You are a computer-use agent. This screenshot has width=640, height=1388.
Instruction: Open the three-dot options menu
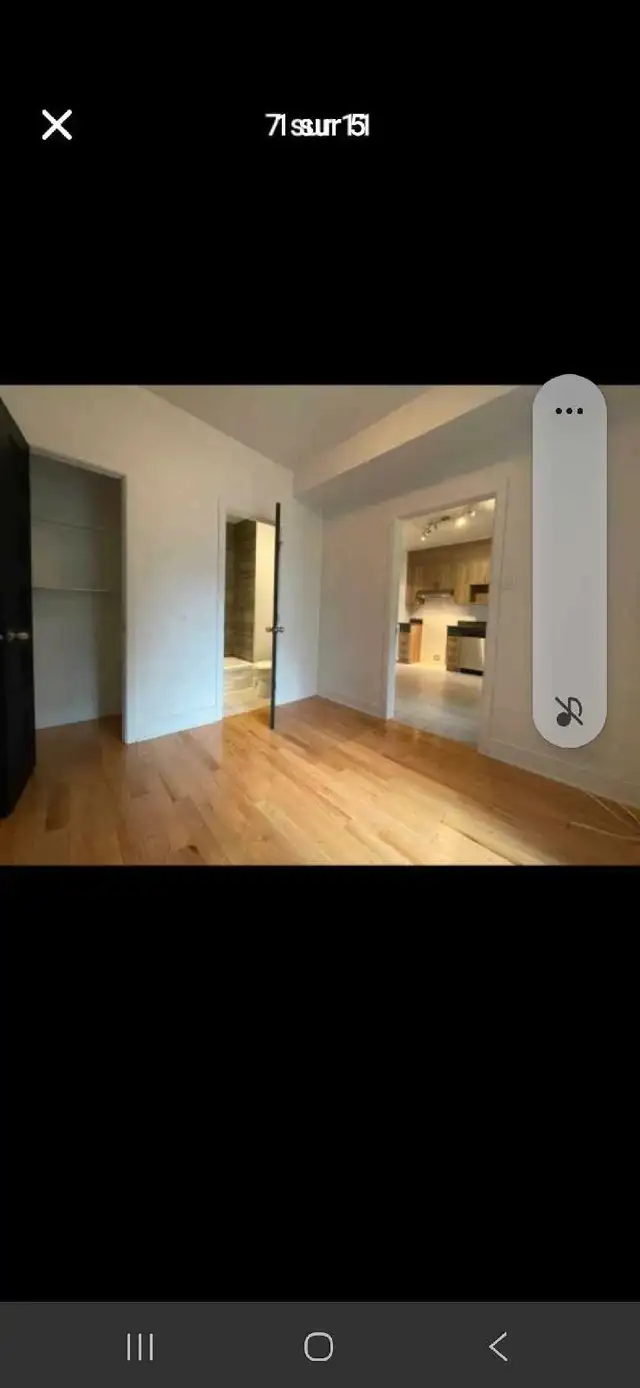[569, 411]
